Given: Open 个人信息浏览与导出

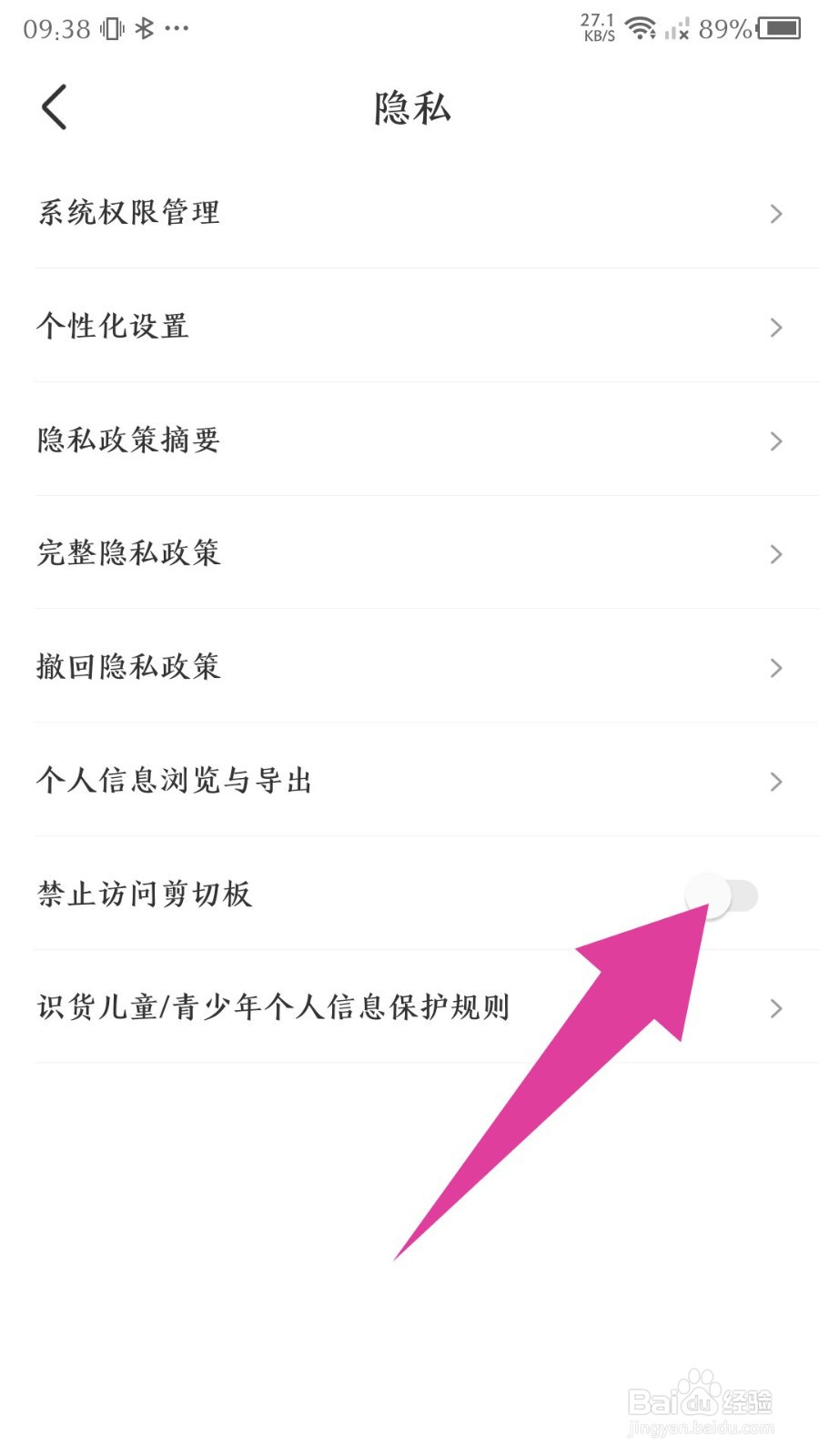Looking at the screenshot, I should click(775, 781).
